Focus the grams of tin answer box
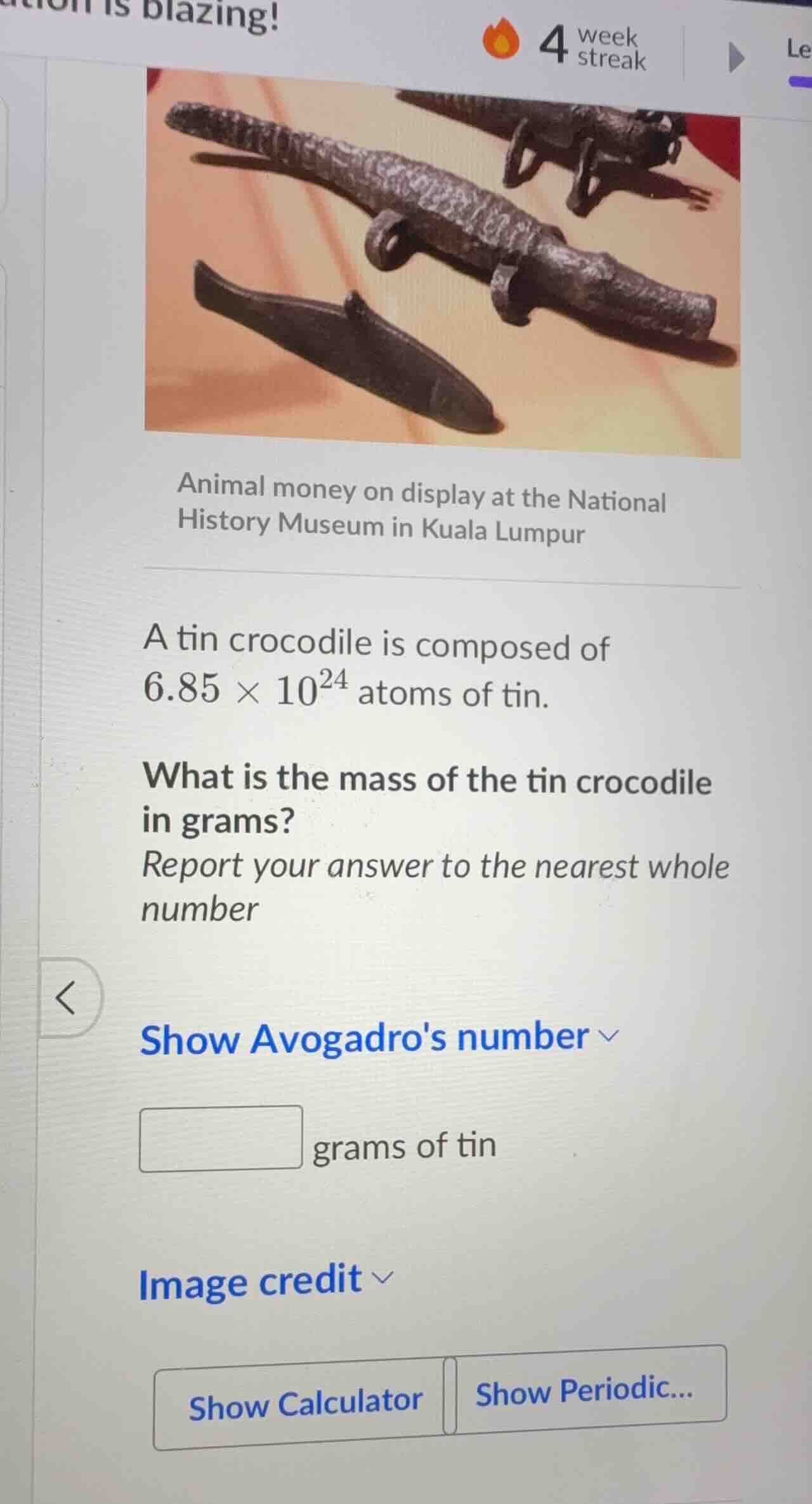The height and width of the screenshot is (1504, 812). 220,1138
